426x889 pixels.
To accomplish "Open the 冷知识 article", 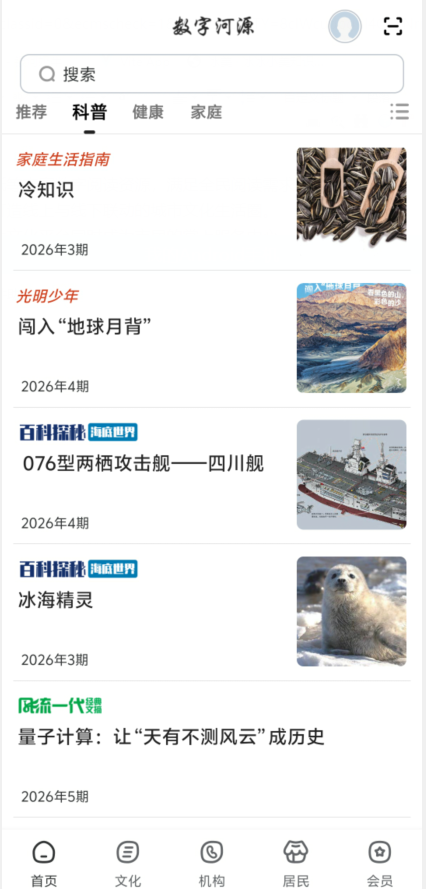I will click(212, 202).
